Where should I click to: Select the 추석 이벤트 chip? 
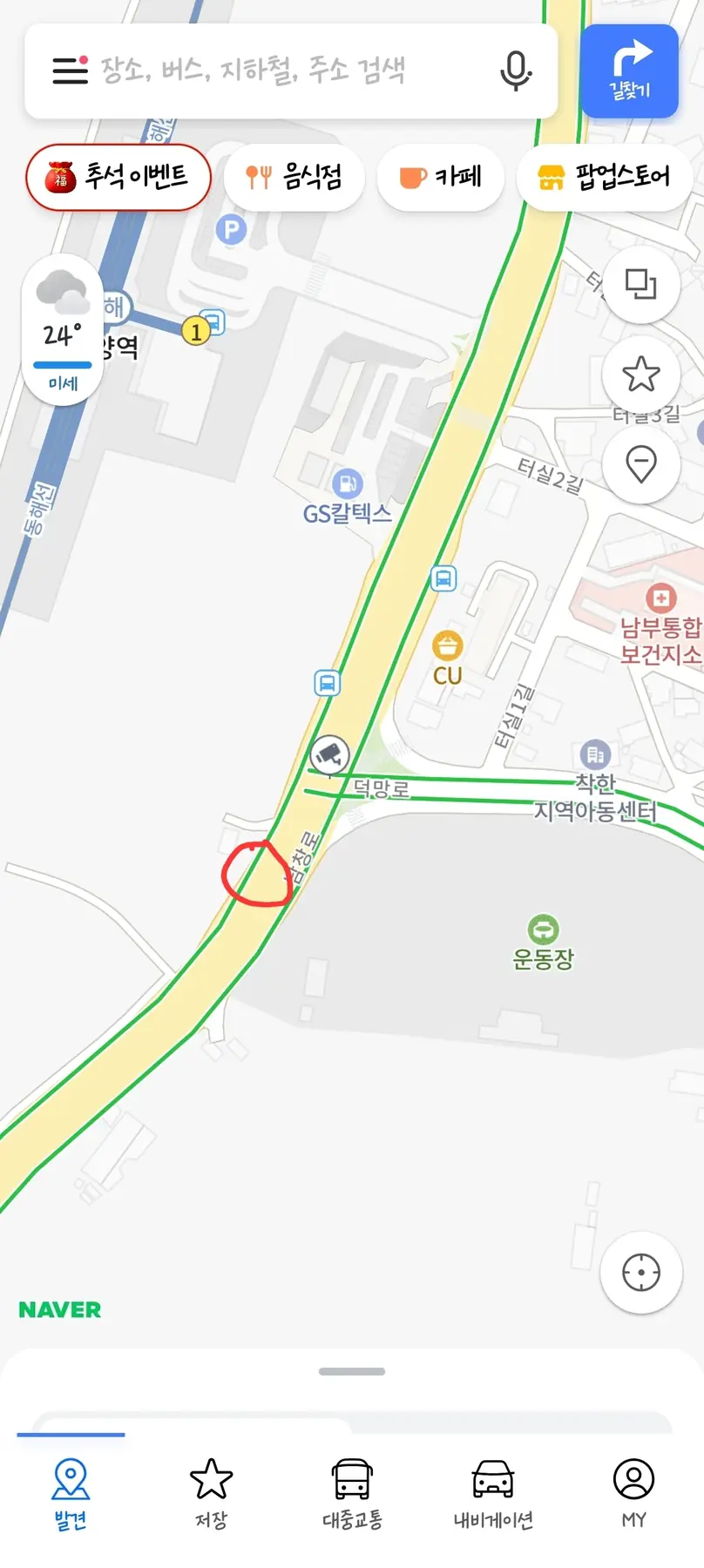coord(118,177)
